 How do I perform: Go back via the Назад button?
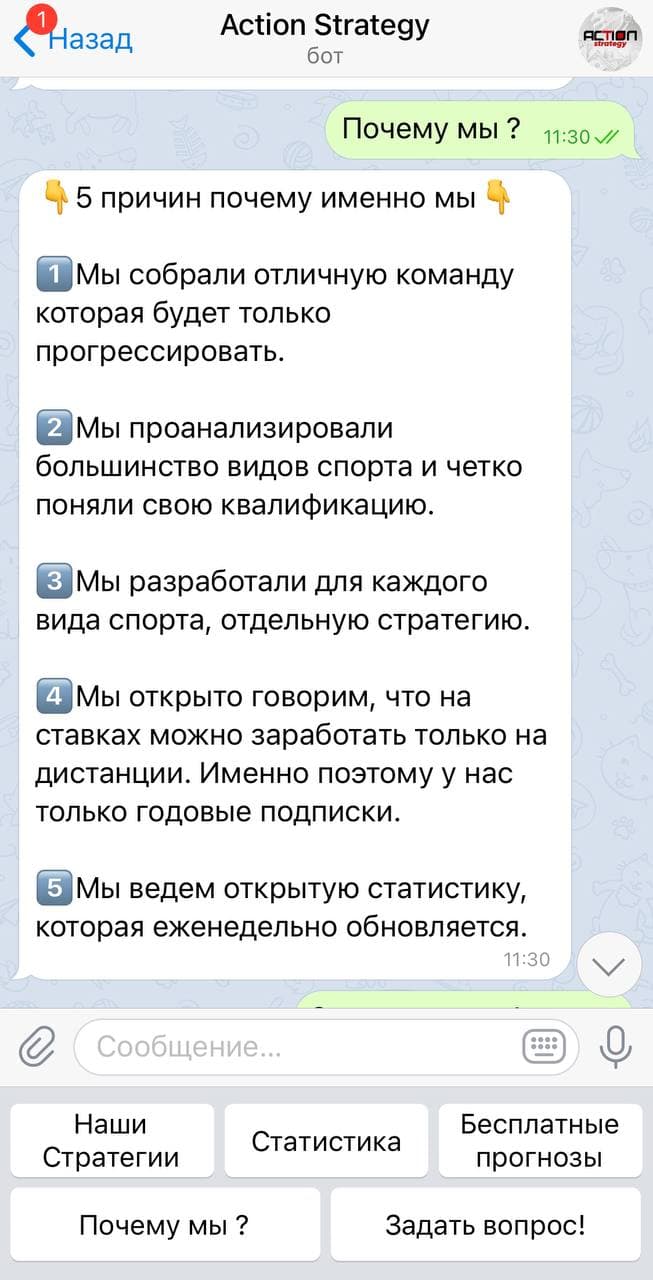(x=75, y=39)
